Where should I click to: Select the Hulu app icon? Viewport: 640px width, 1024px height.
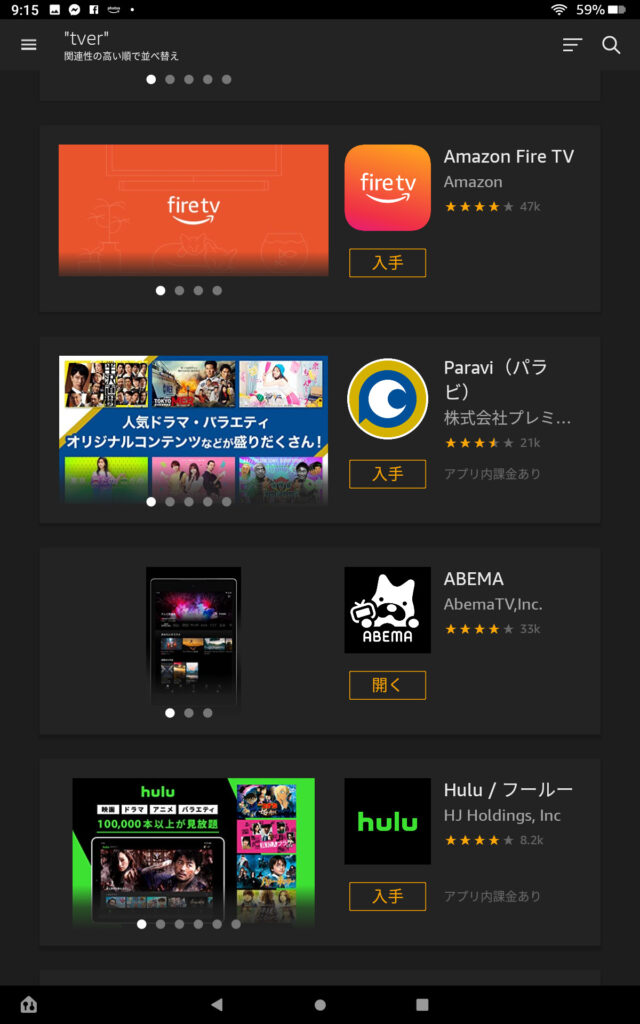coord(387,821)
